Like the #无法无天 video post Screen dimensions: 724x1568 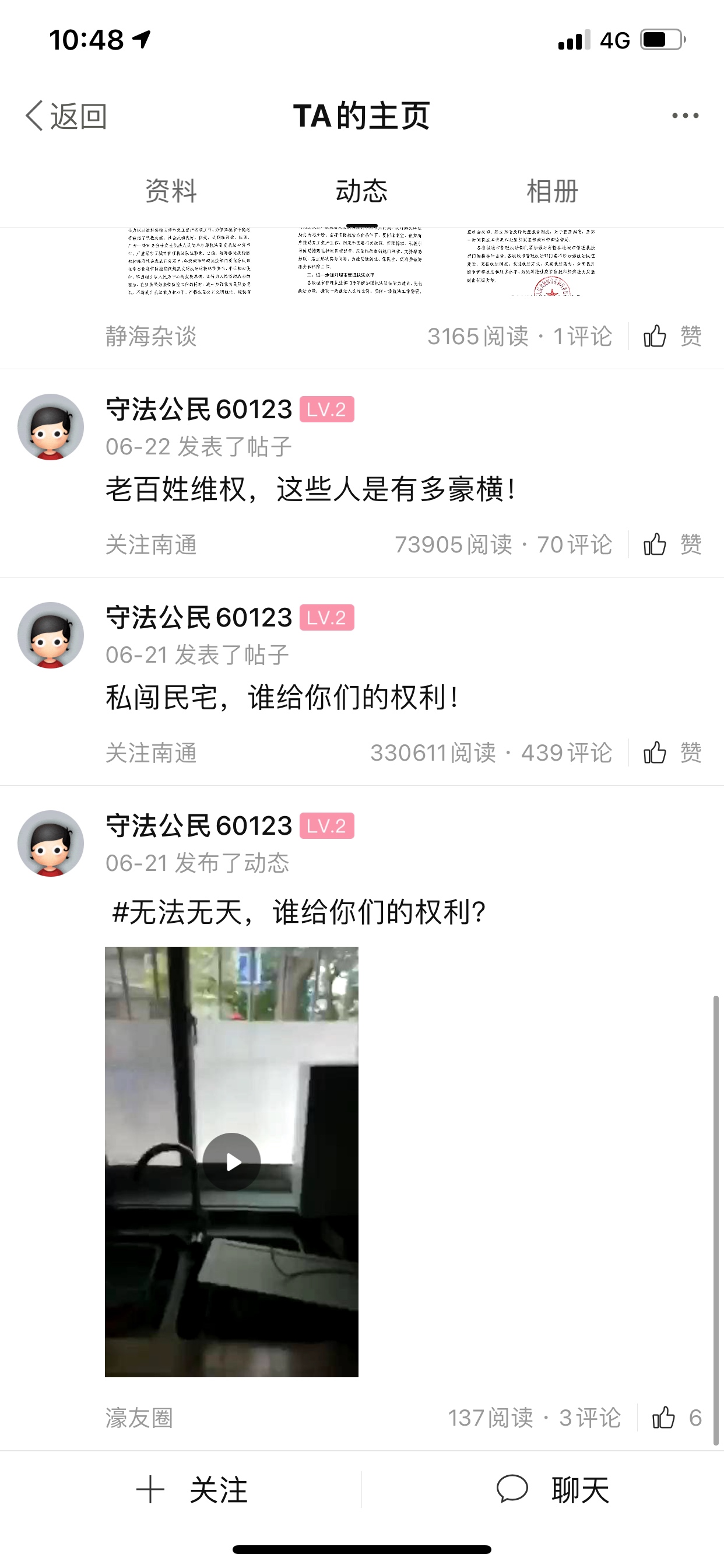click(x=676, y=1417)
